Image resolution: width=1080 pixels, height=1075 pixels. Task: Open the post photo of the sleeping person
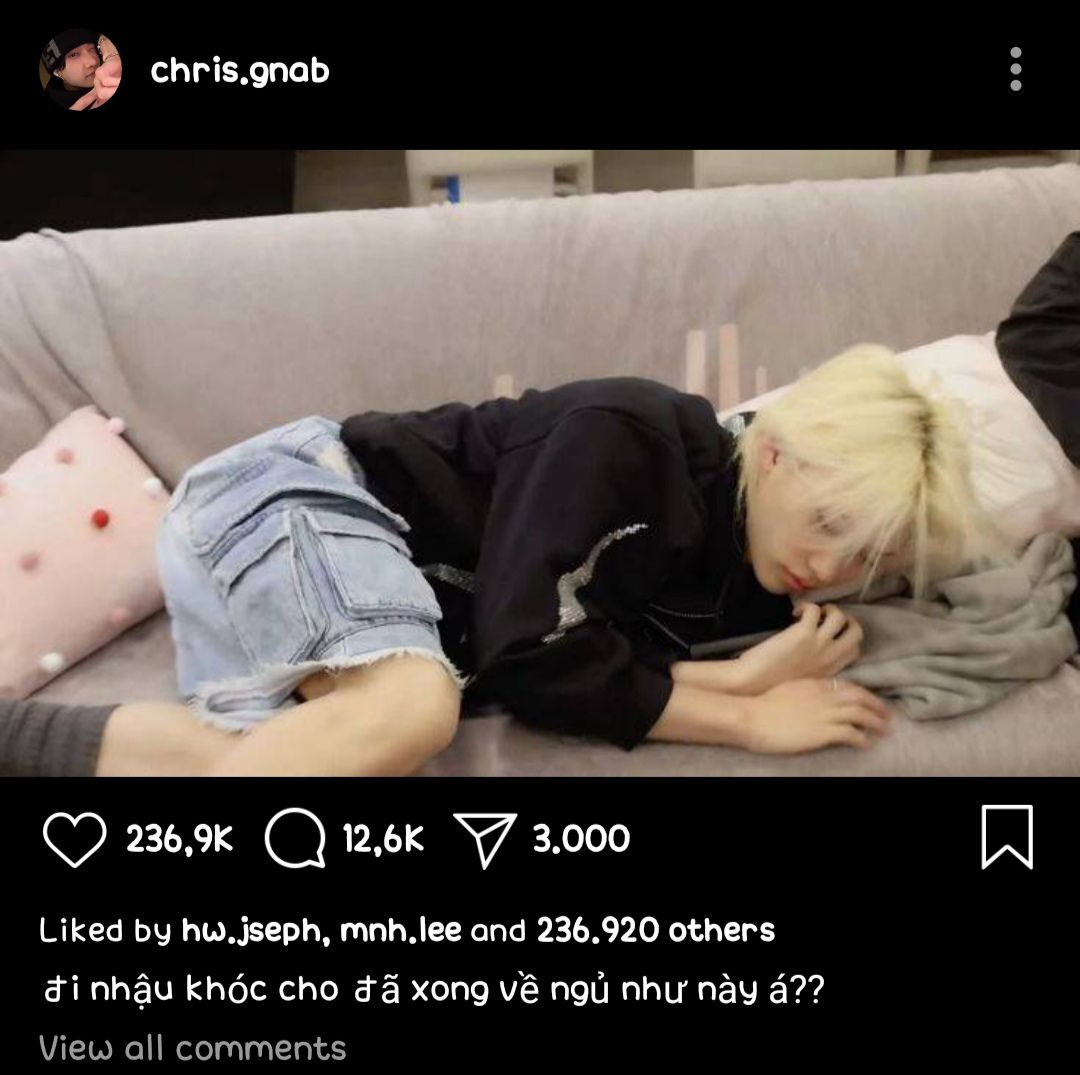tap(540, 462)
